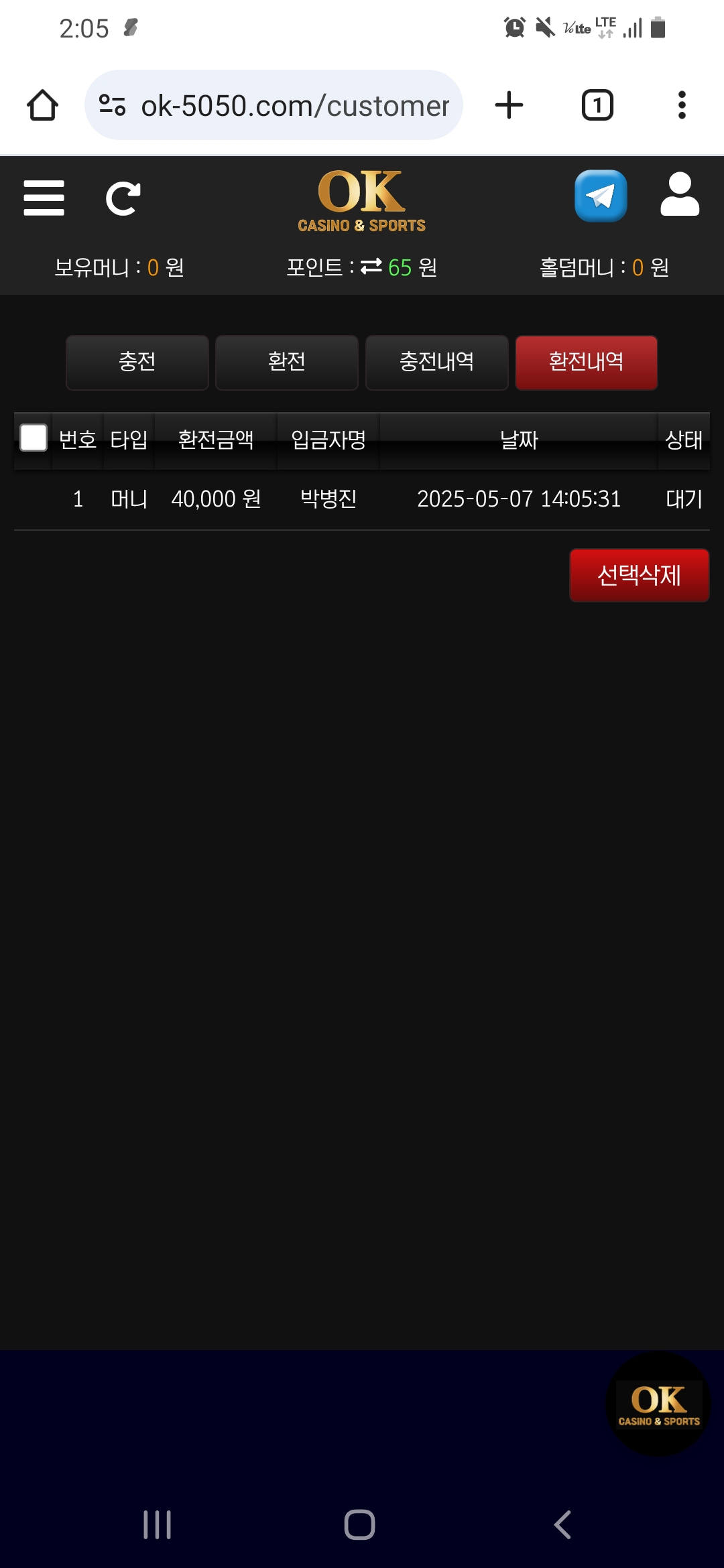Tap the floating OK Casino button
Image resolution: width=724 pixels, height=1568 pixels.
(658, 1404)
